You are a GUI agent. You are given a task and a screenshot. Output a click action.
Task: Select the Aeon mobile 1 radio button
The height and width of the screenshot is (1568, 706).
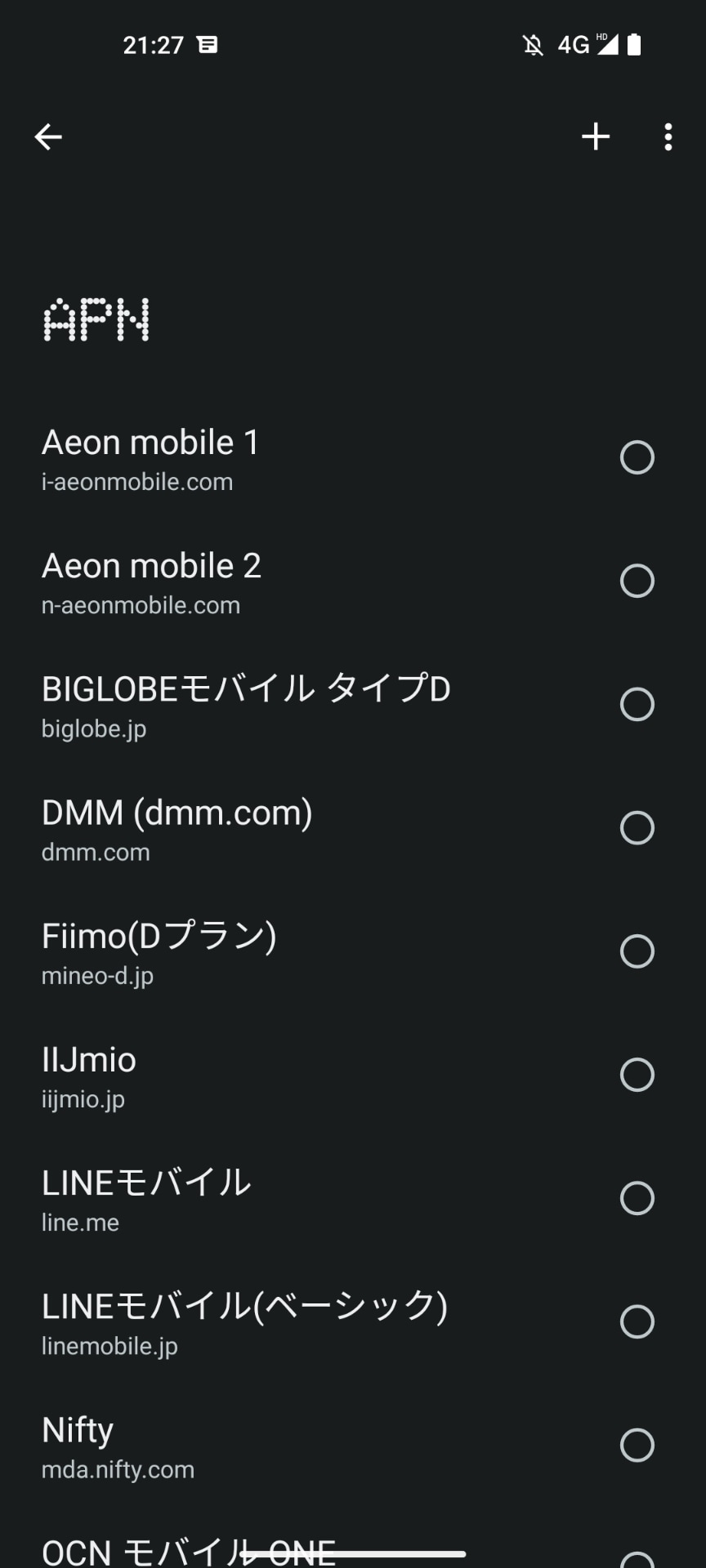637,458
